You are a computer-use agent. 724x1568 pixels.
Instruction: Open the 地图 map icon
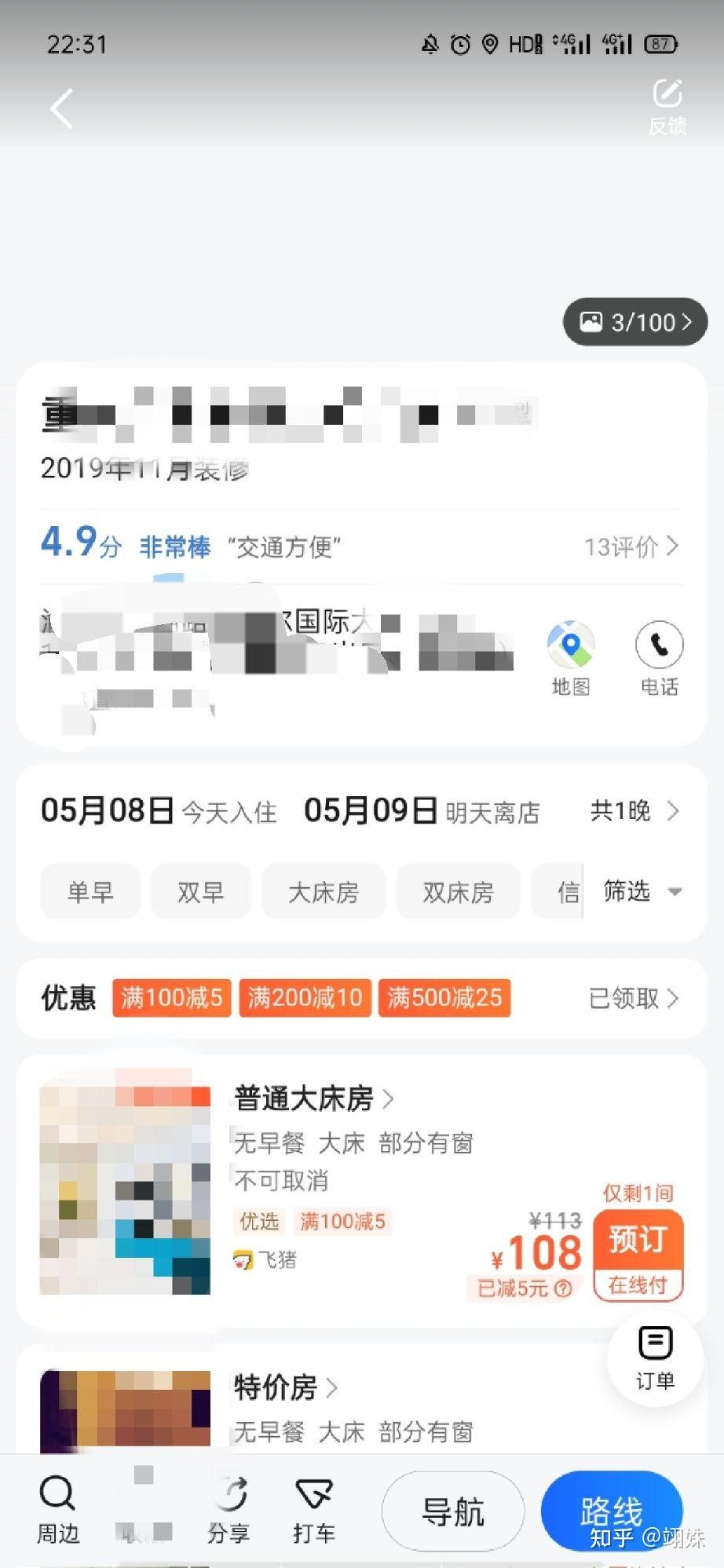click(x=570, y=658)
